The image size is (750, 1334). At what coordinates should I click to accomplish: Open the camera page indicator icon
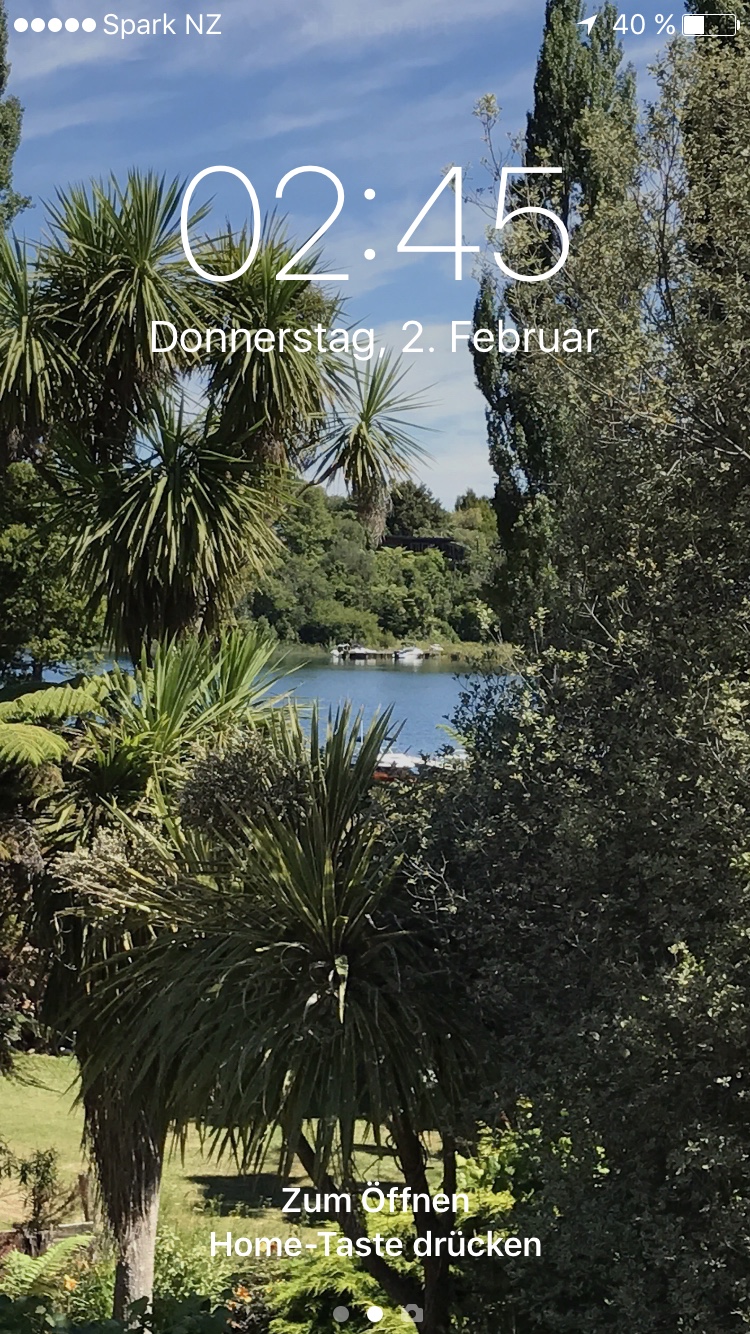(411, 1314)
